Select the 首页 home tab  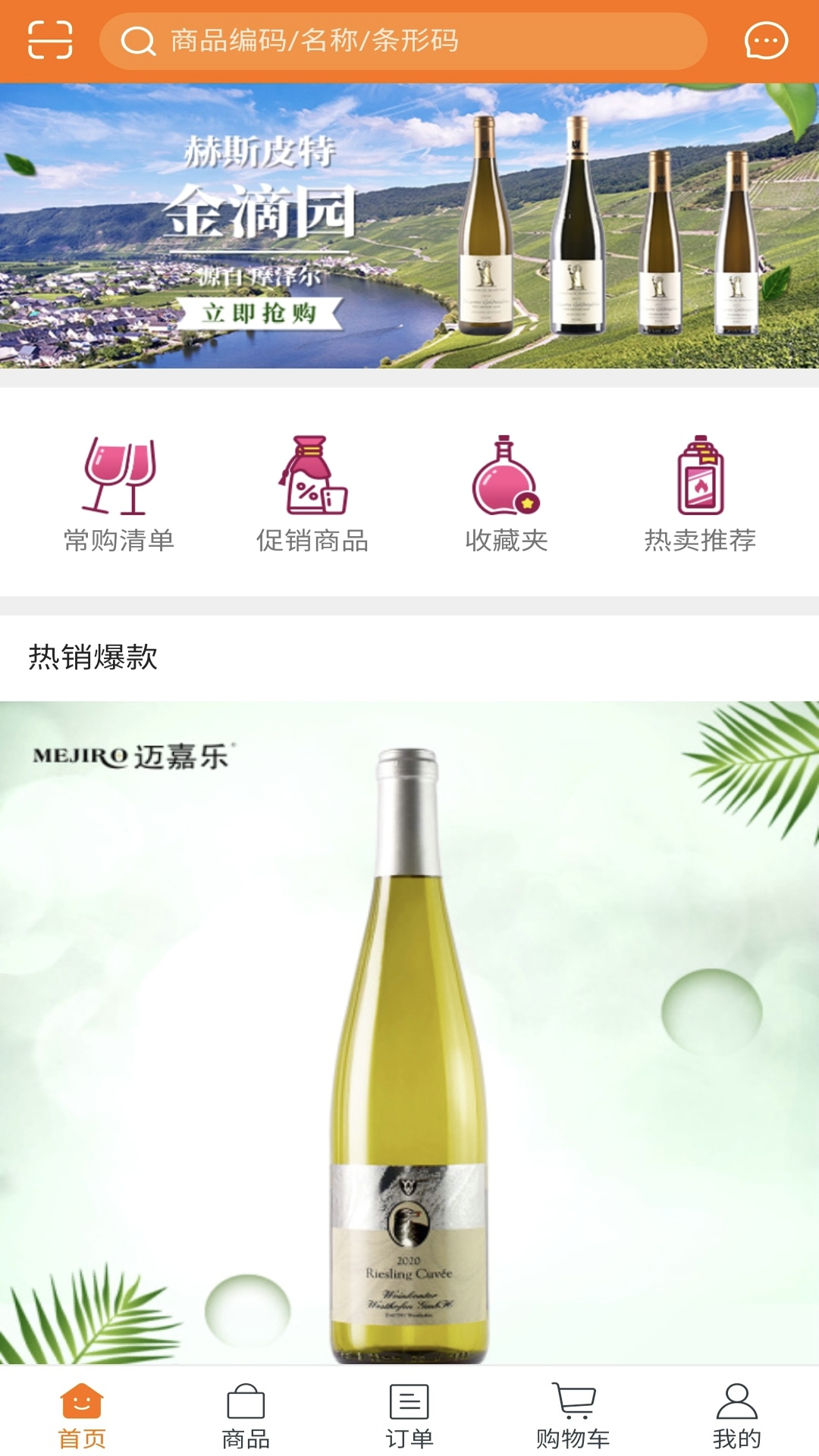tap(82, 1415)
